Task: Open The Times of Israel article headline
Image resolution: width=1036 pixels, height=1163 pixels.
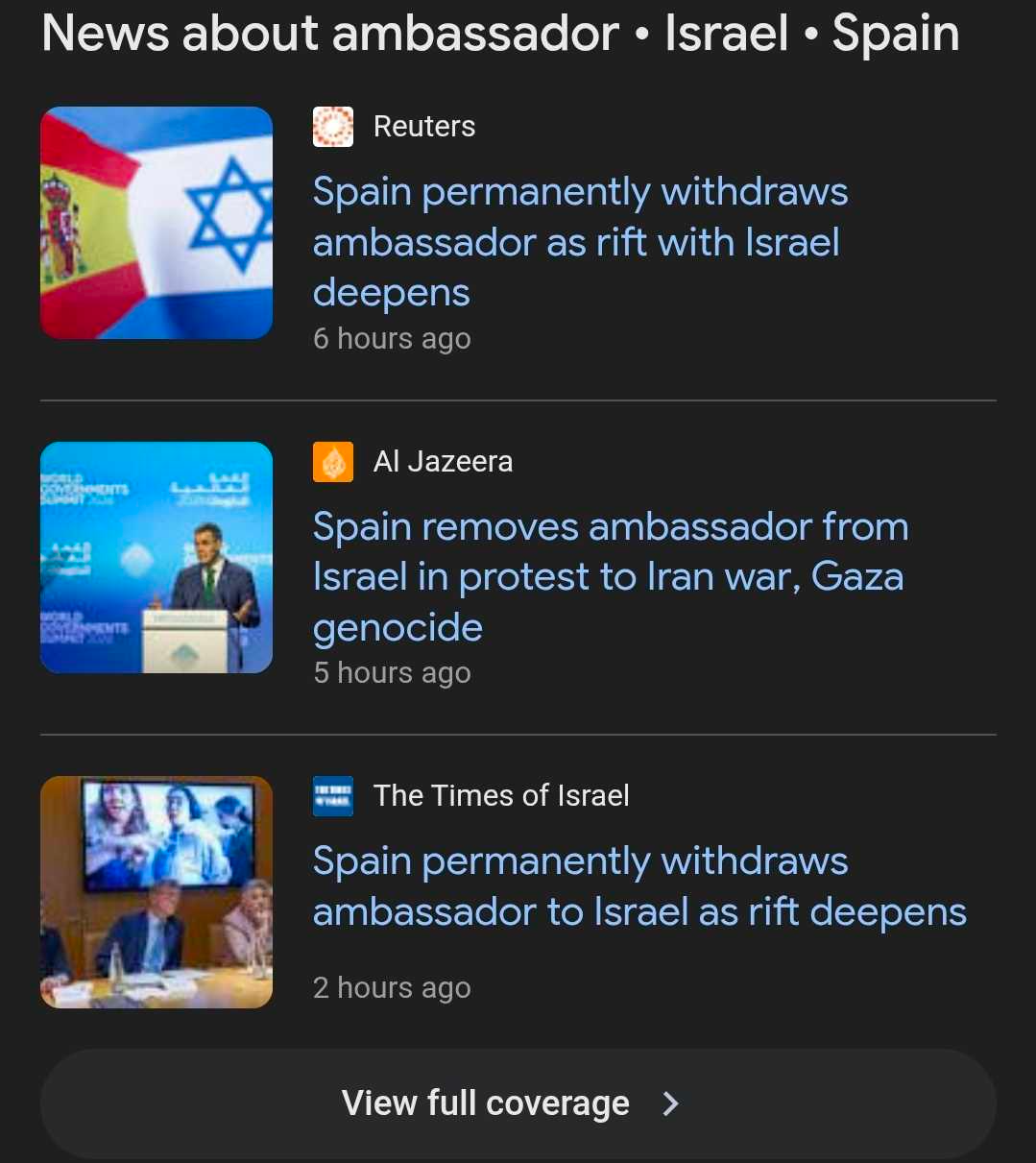Action: [x=638, y=886]
